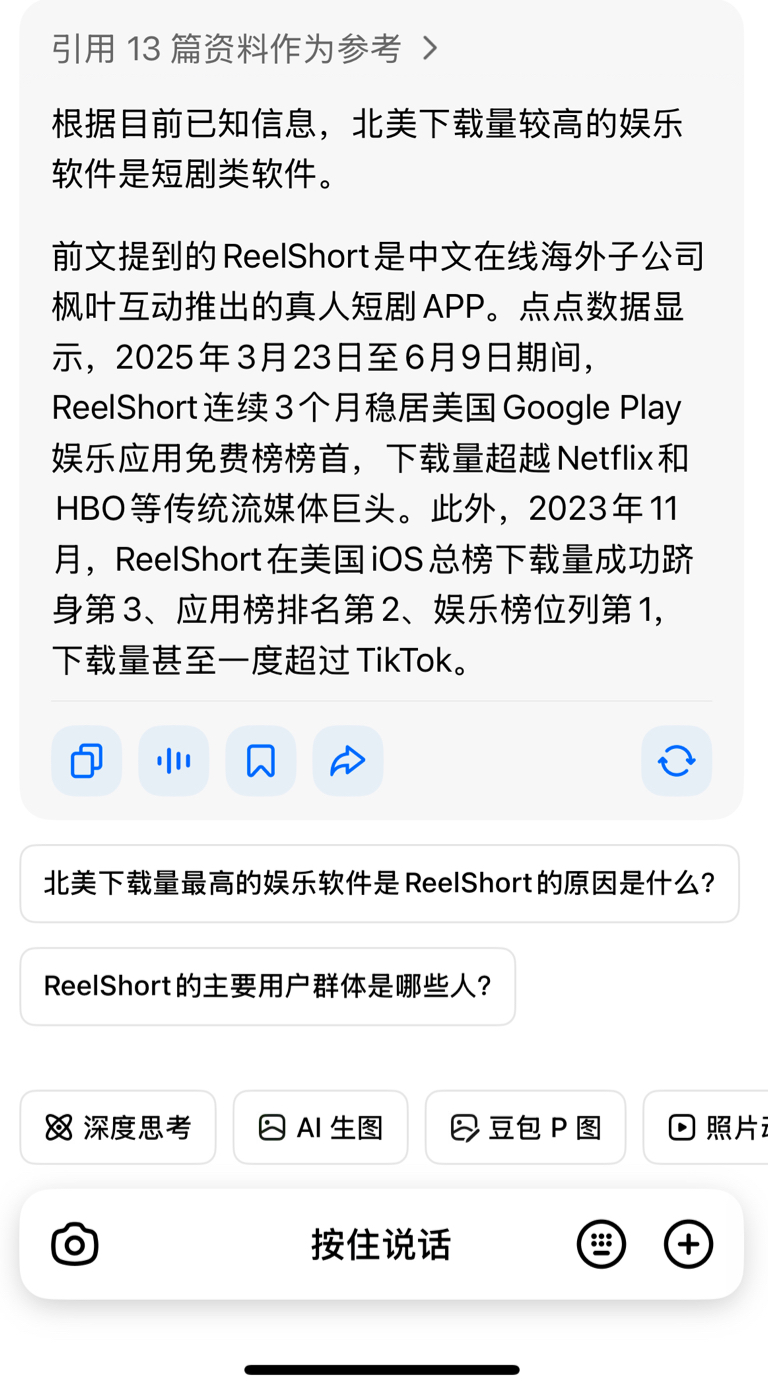Copy the answer text
This screenshot has height=1391, width=768.
click(87, 761)
